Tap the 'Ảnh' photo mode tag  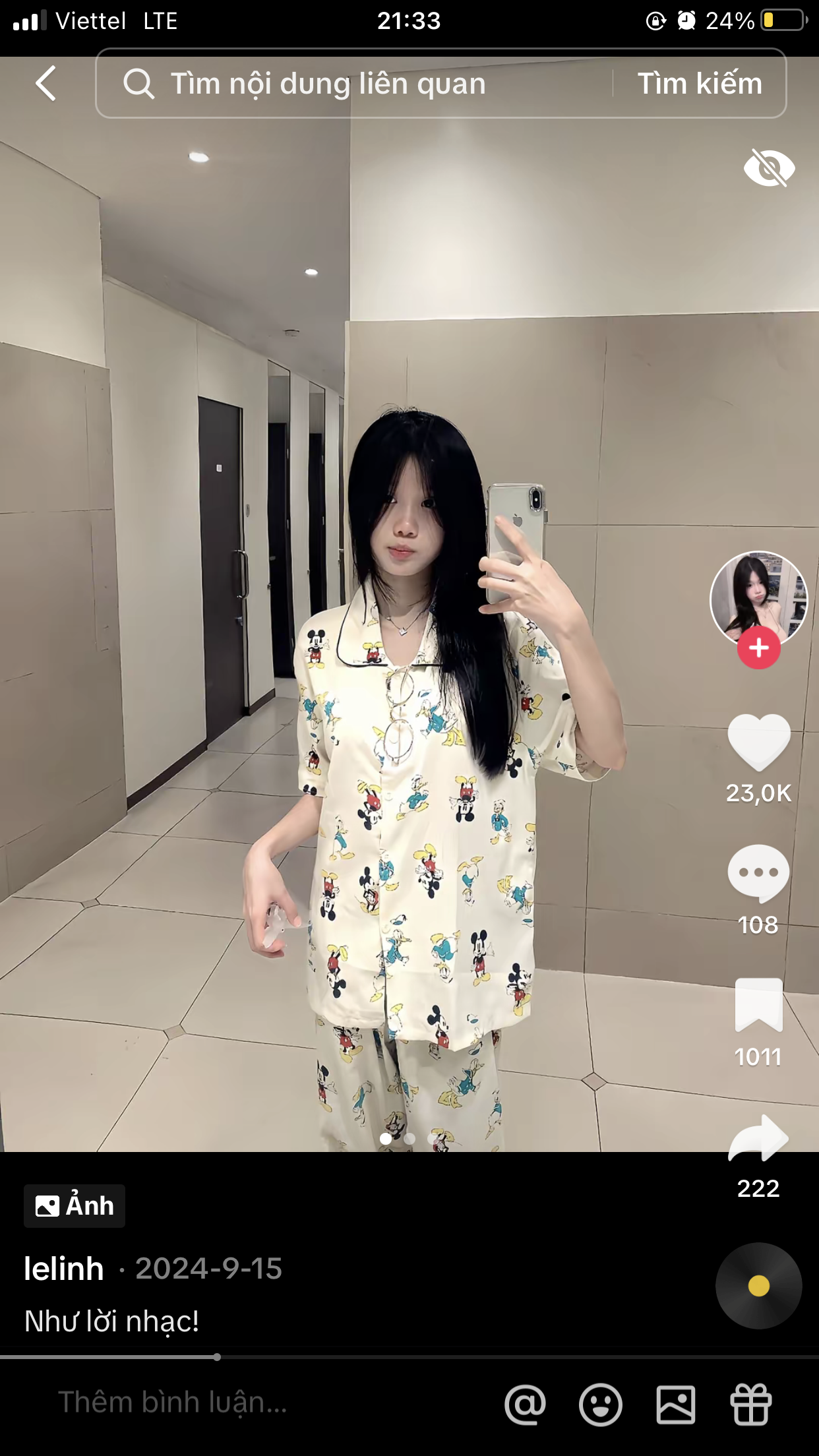pos(75,1205)
